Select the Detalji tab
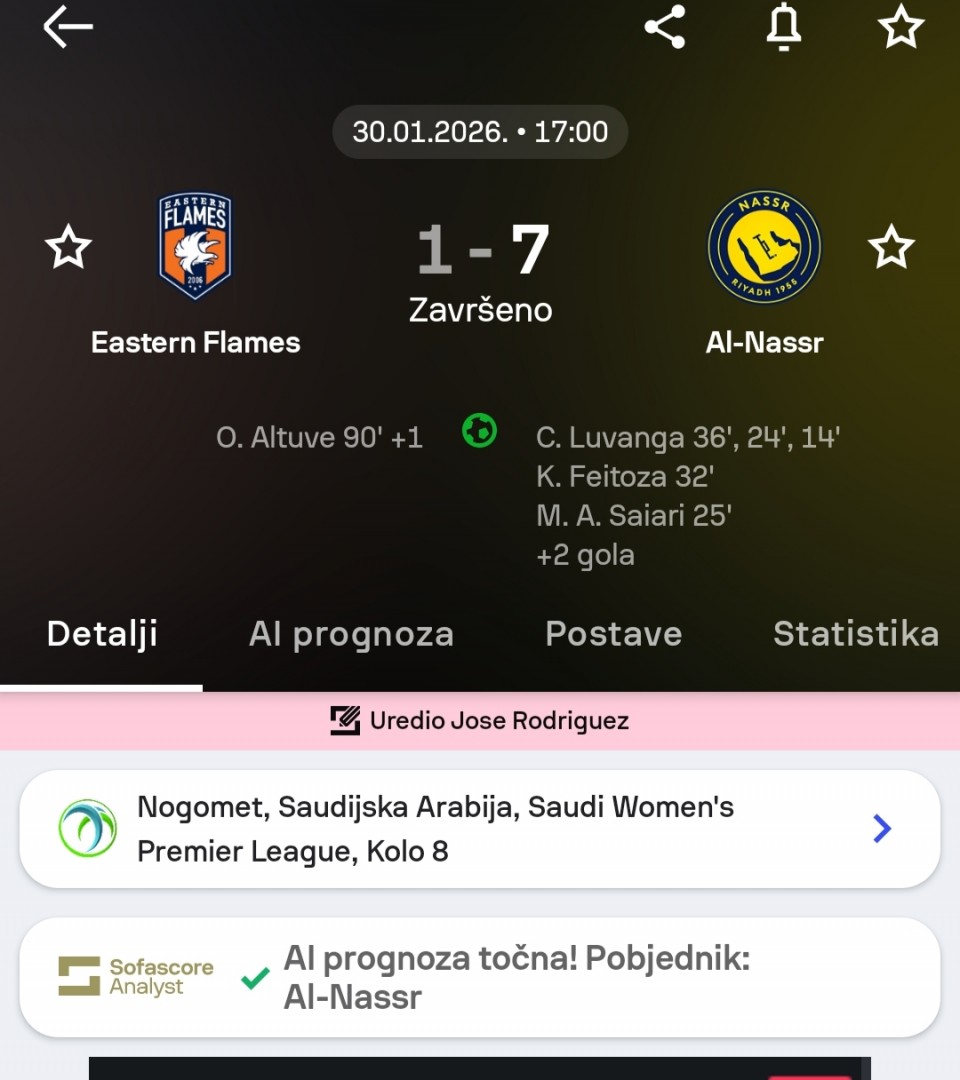Image resolution: width=960 pixels, height=1080 pixels. 102,634
